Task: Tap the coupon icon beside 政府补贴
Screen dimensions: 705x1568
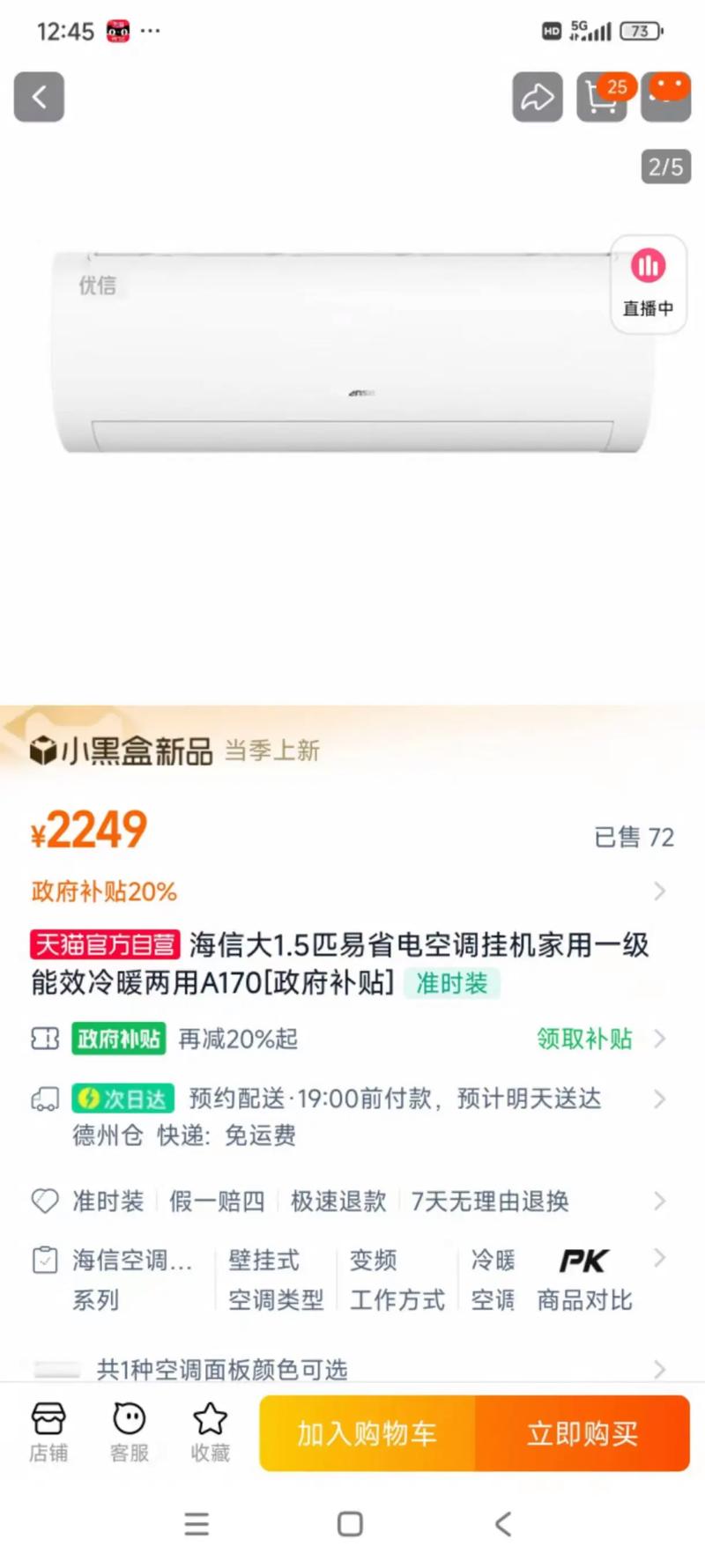Action: coord(44,1039)
